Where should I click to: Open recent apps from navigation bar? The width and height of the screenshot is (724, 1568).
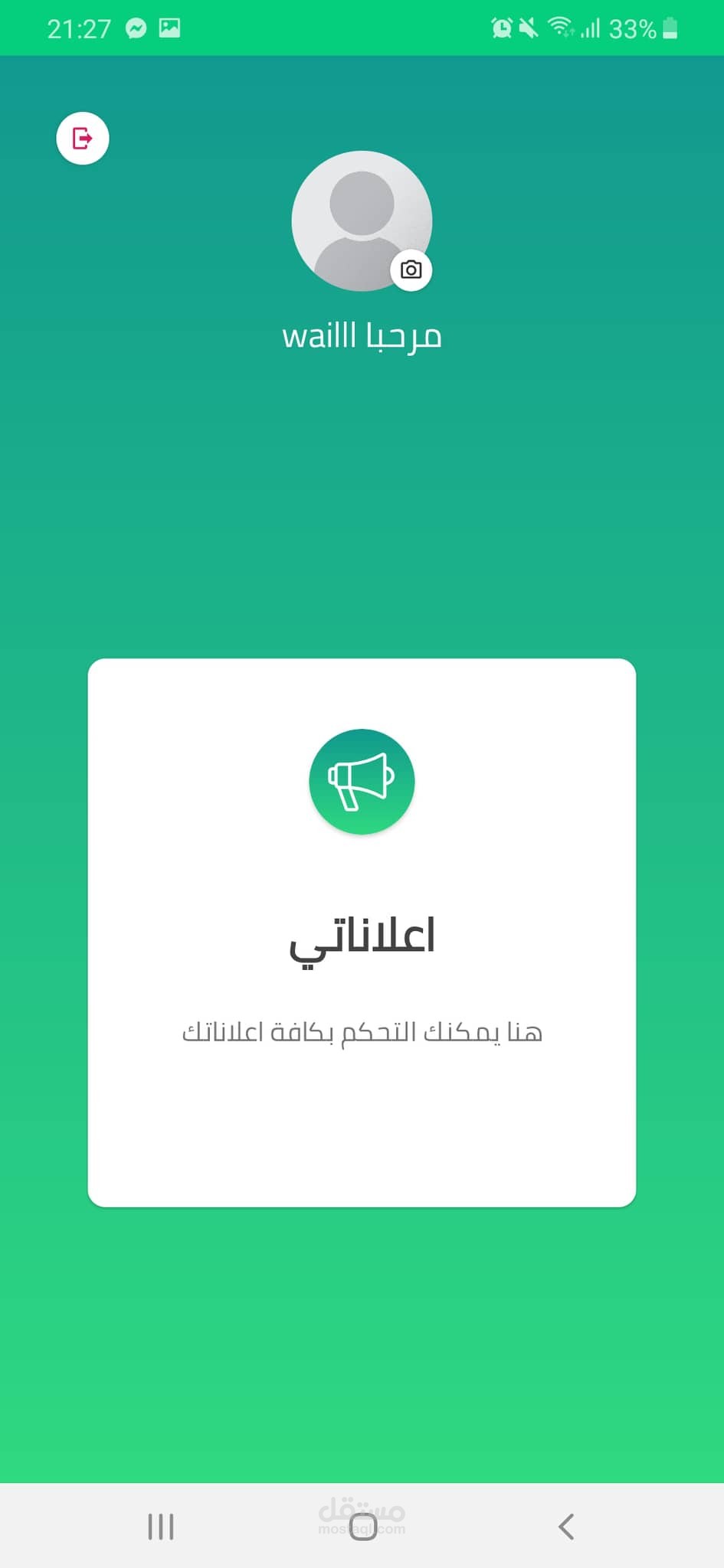(x=161, y=1526)
